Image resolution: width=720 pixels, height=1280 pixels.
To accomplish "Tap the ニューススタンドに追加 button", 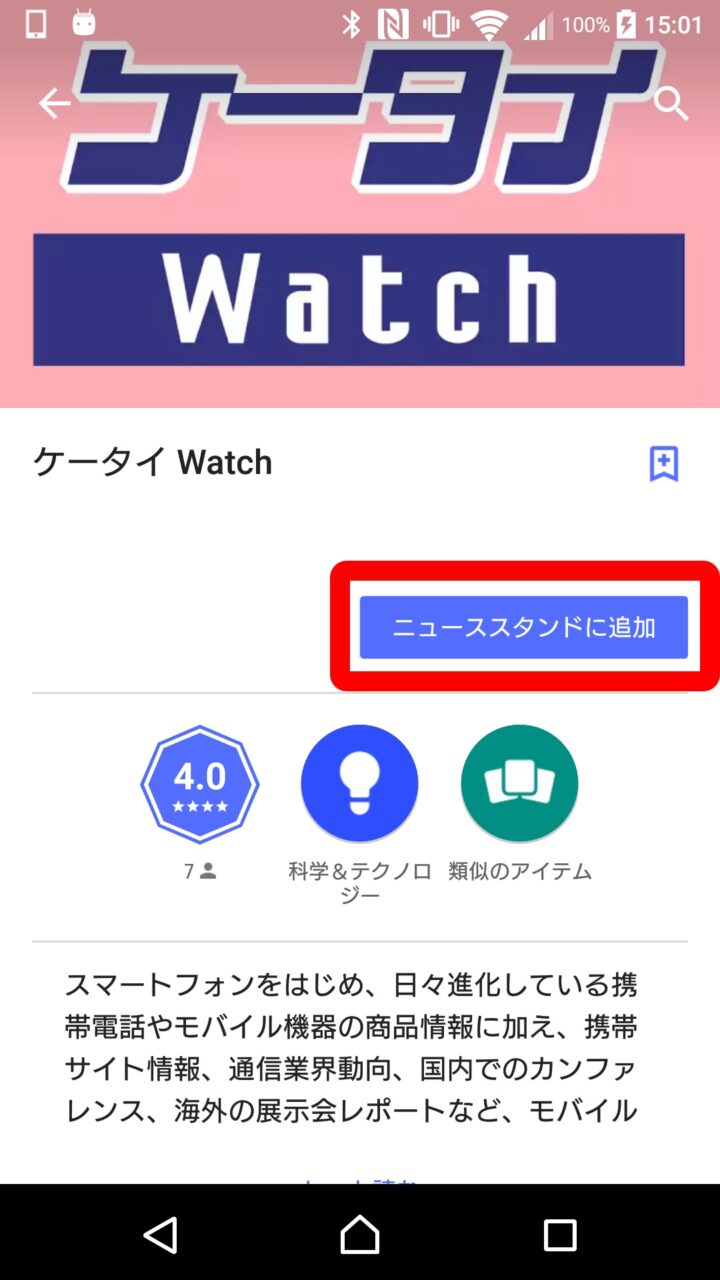I will pyautogui.click(x=524, y=628).
